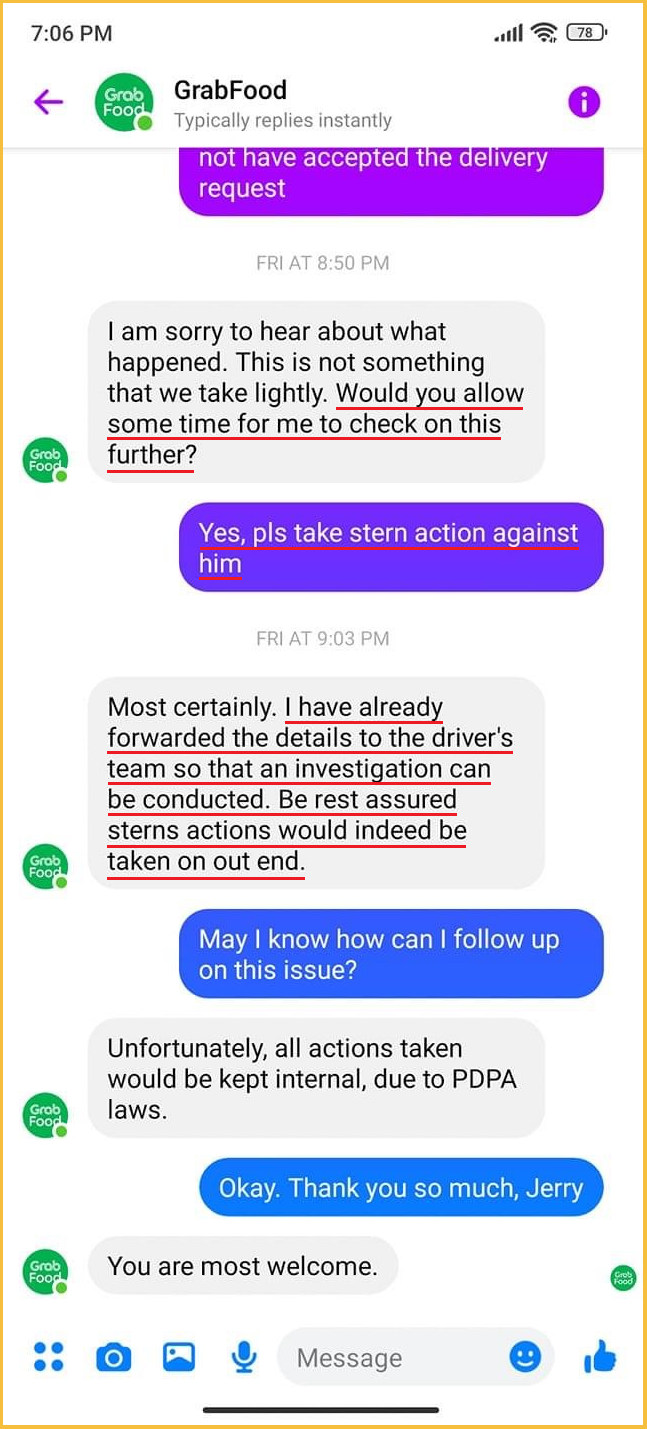Open more actions grid menu
This screenshot has width=647, height=1429.
[x=48, y=1357]
